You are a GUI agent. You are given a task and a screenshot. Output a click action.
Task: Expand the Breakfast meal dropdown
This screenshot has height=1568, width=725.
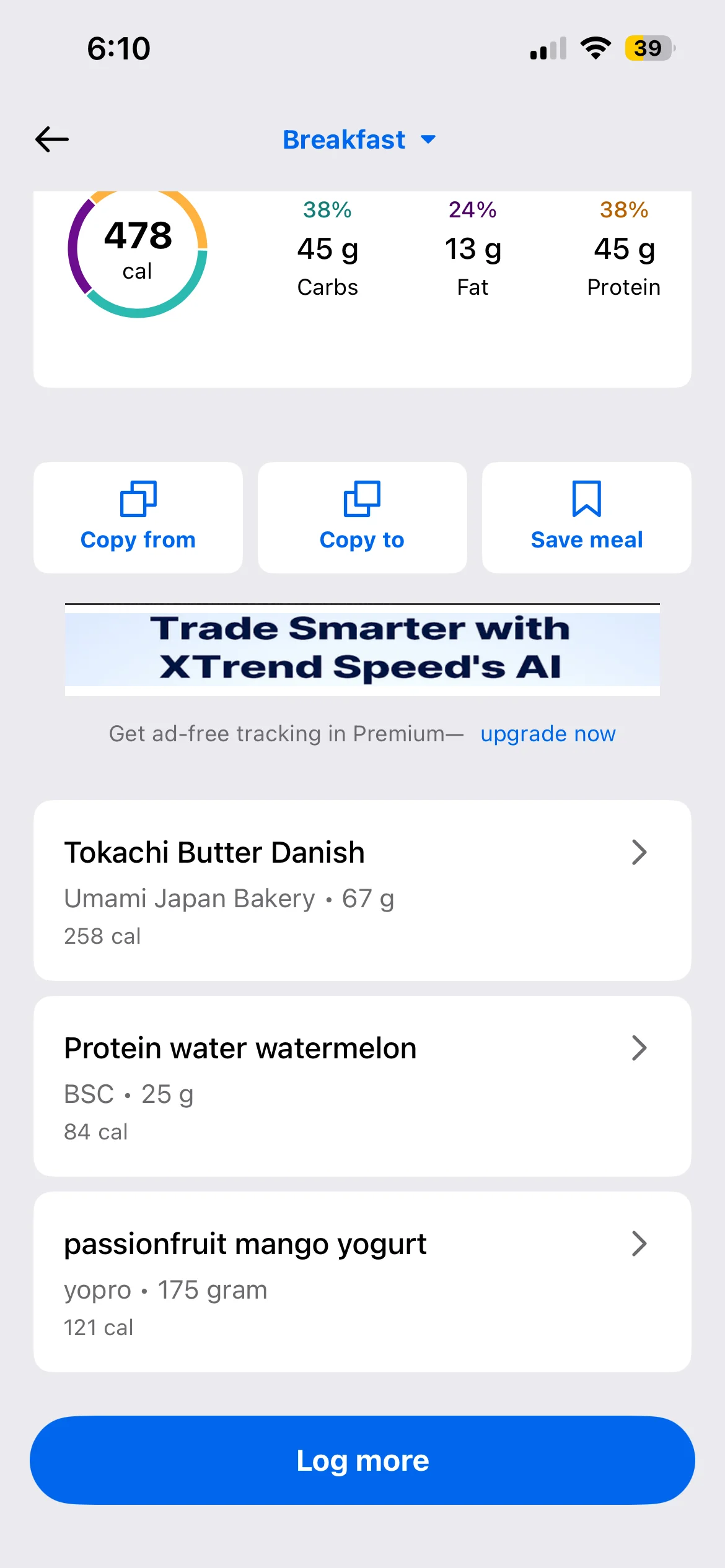point(359,140)
